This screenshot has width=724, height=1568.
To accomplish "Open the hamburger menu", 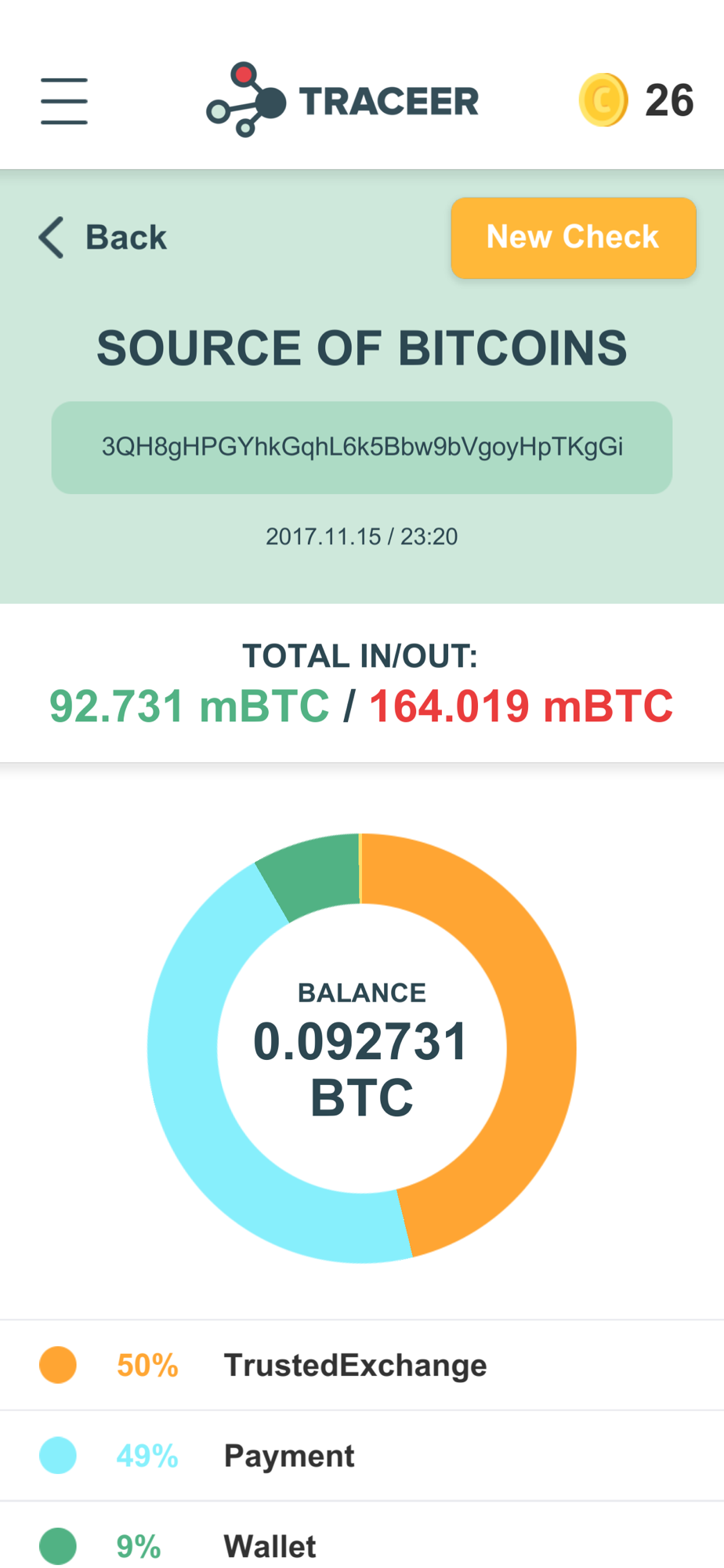I will (x=64, y=101).
